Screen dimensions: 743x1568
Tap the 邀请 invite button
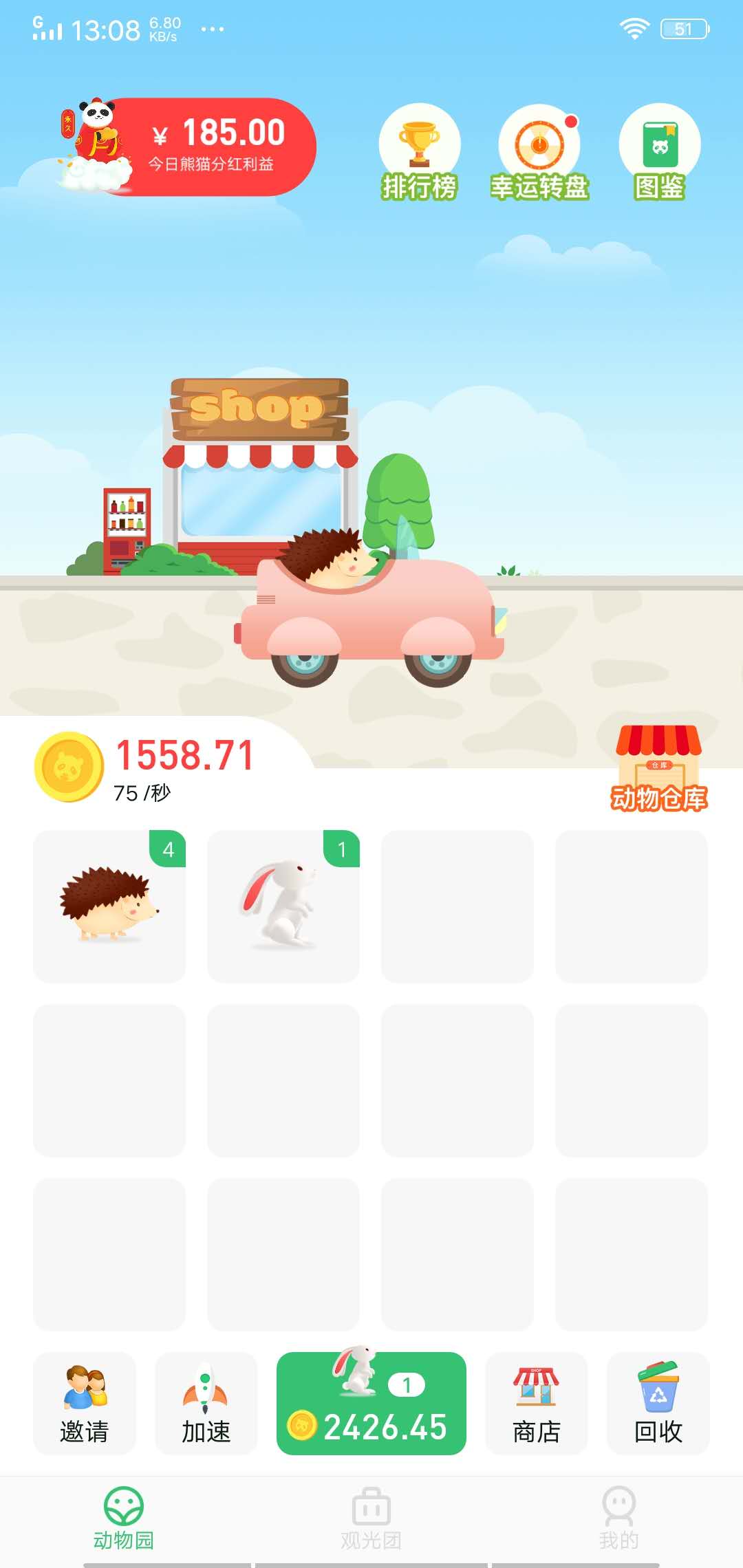tap(85, 1404)
